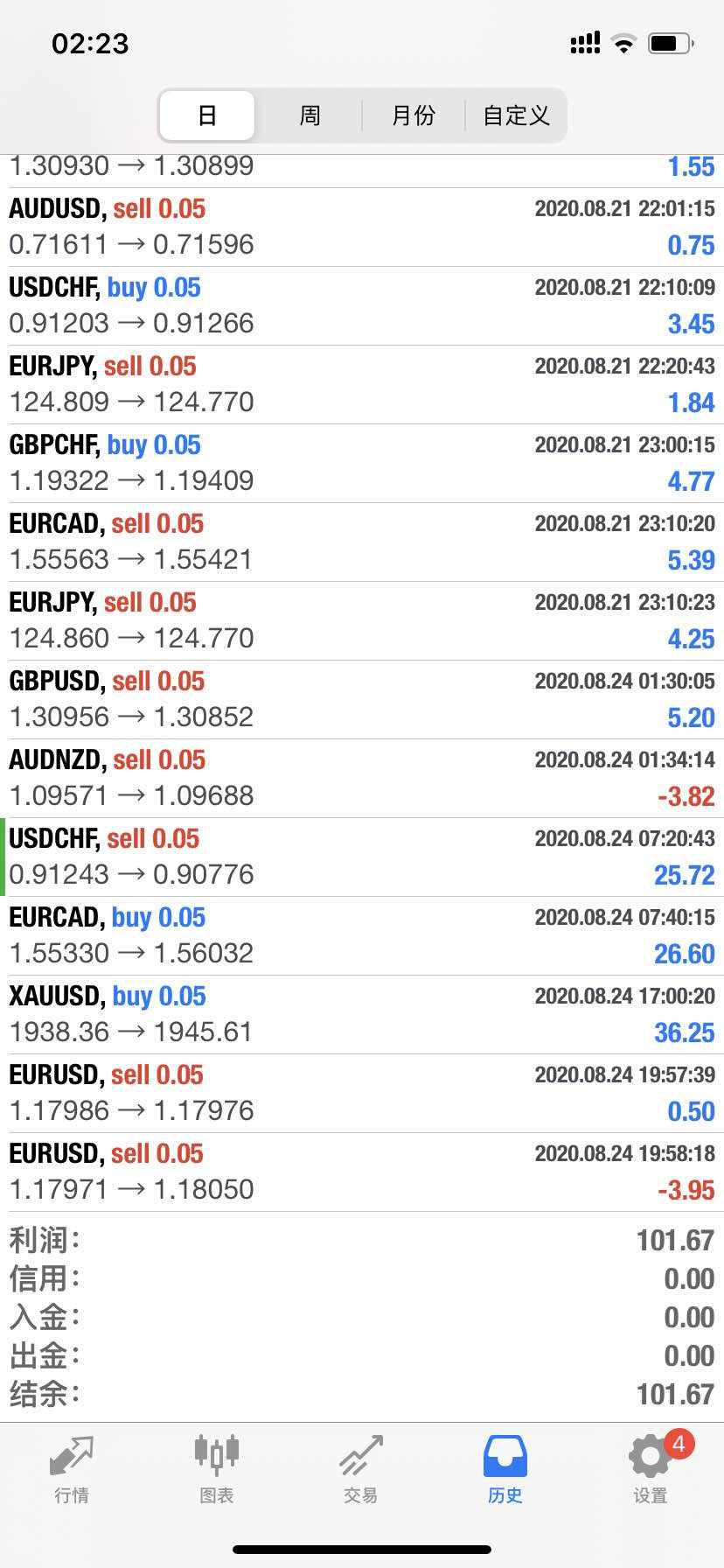Screen dimensions: 724x1568
Task: Select the 月份 (month) segment
Action: click(x=413, y=115)
